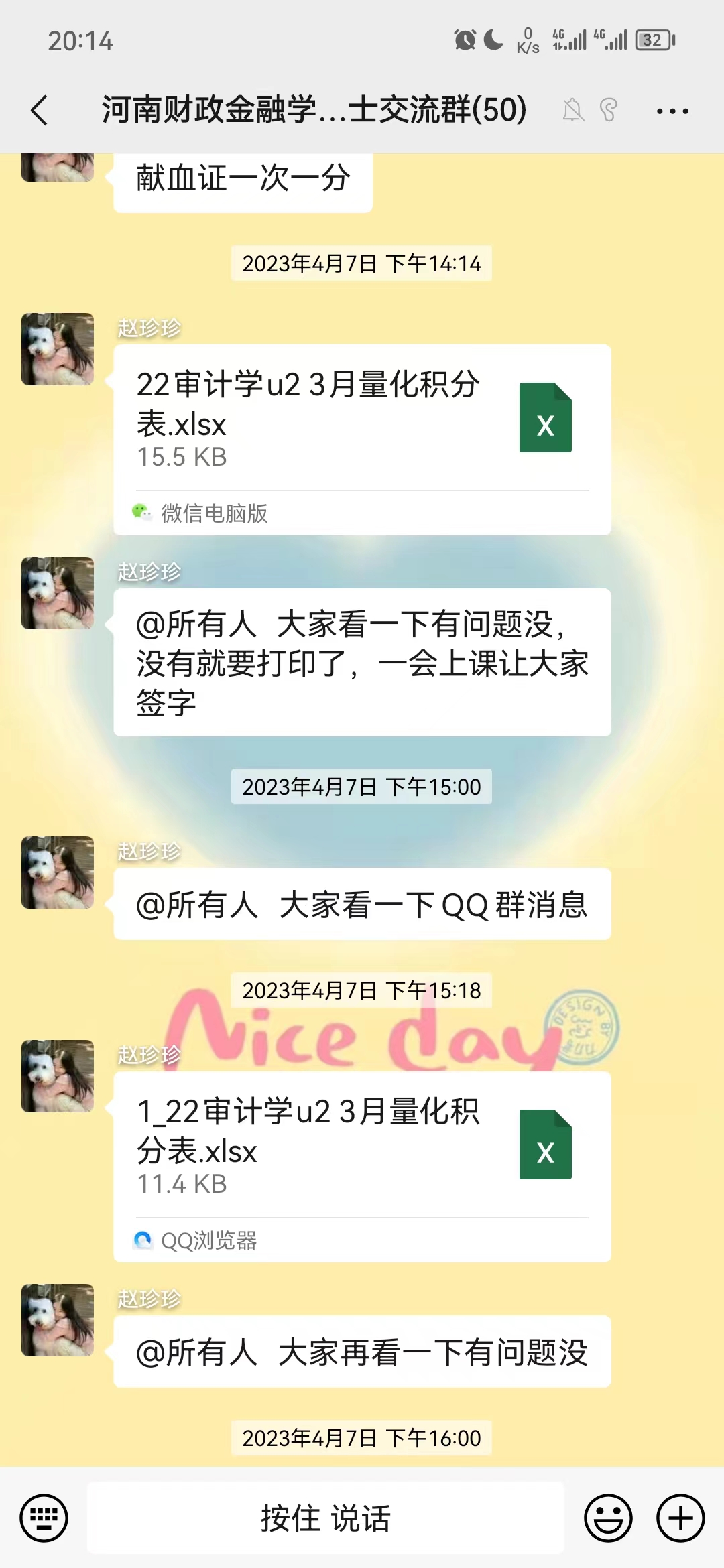
Task: Open the 22审计学u2 3月量化积分表.xlsx file
Action: click(362, 419)
